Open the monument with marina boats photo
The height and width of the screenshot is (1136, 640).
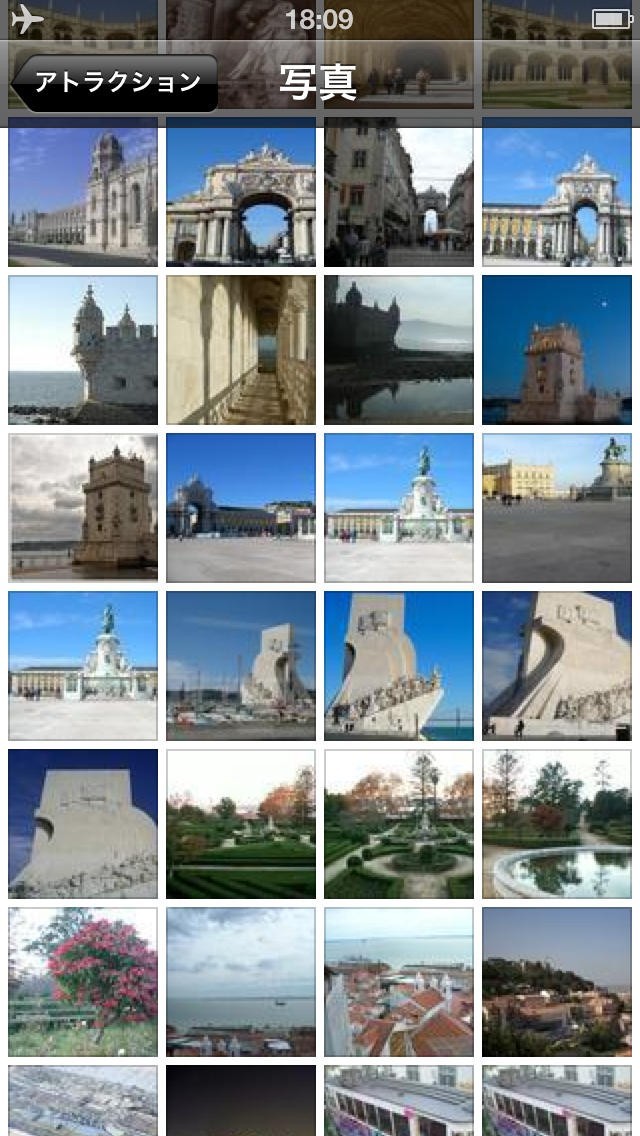(241, 665)
